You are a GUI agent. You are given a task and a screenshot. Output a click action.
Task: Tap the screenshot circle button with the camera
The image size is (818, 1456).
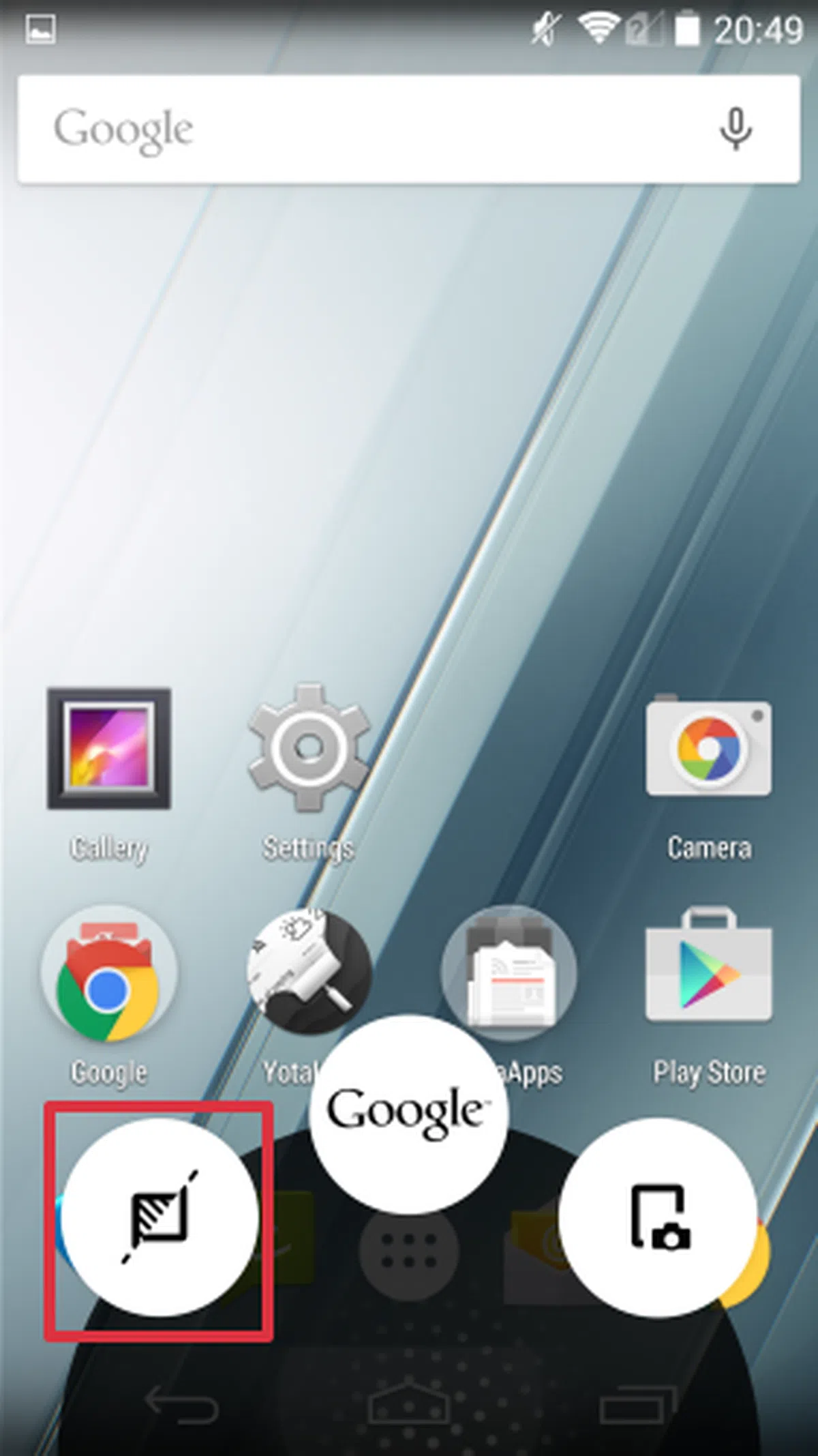click(658, 1217)
